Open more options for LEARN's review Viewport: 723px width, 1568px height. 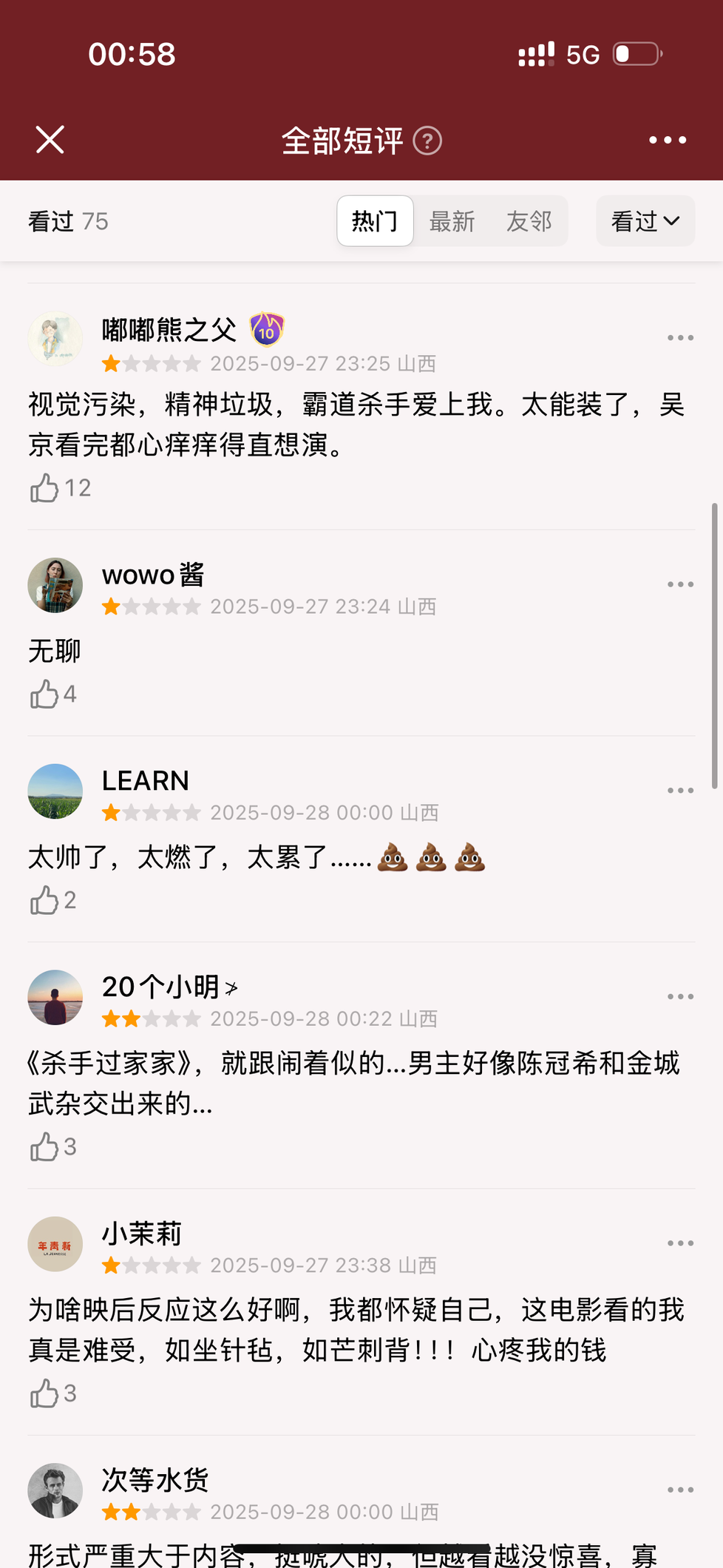click(x=680, y=791)
